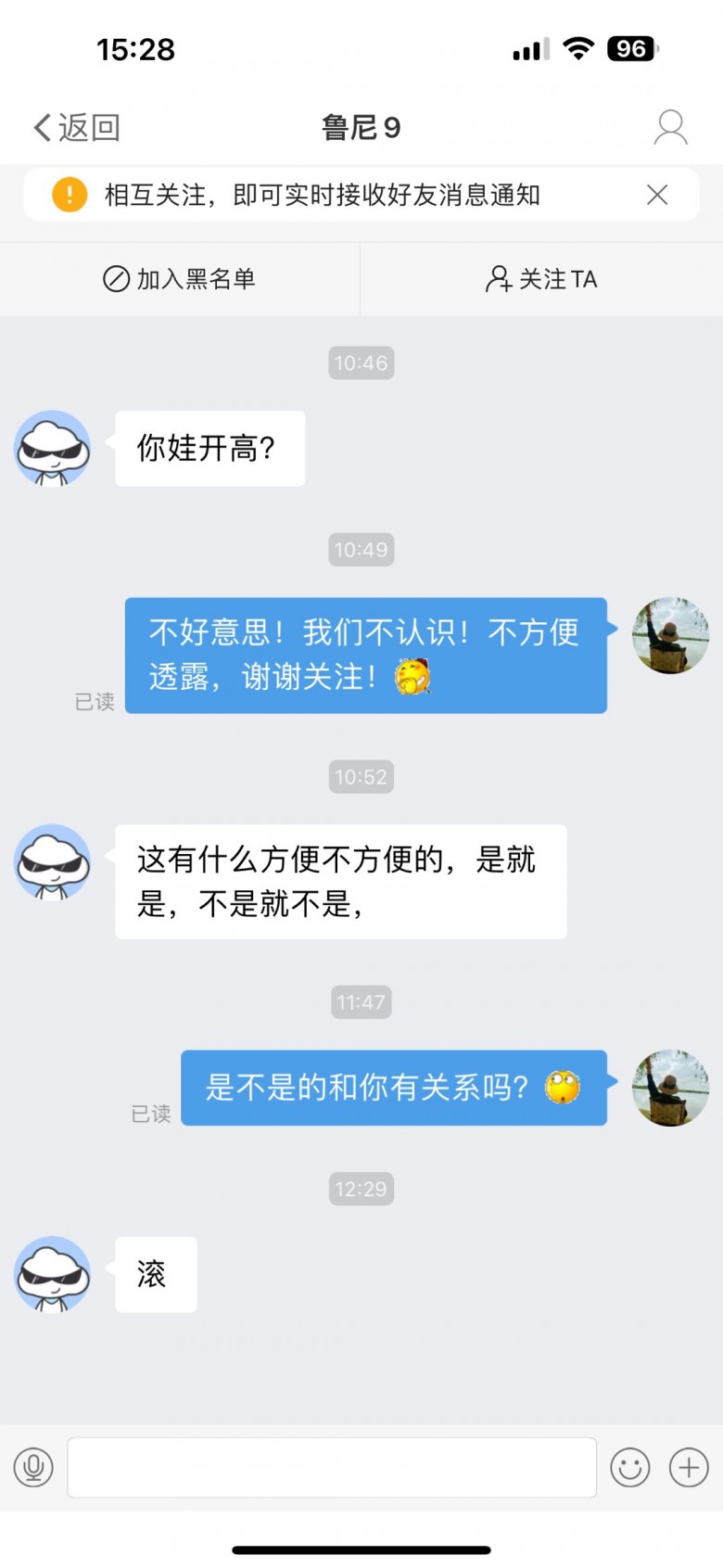This screenshot has height=1568, width=723.
Task: Open my avatar beside the 11:47 reply
Action: [670, 1088]
